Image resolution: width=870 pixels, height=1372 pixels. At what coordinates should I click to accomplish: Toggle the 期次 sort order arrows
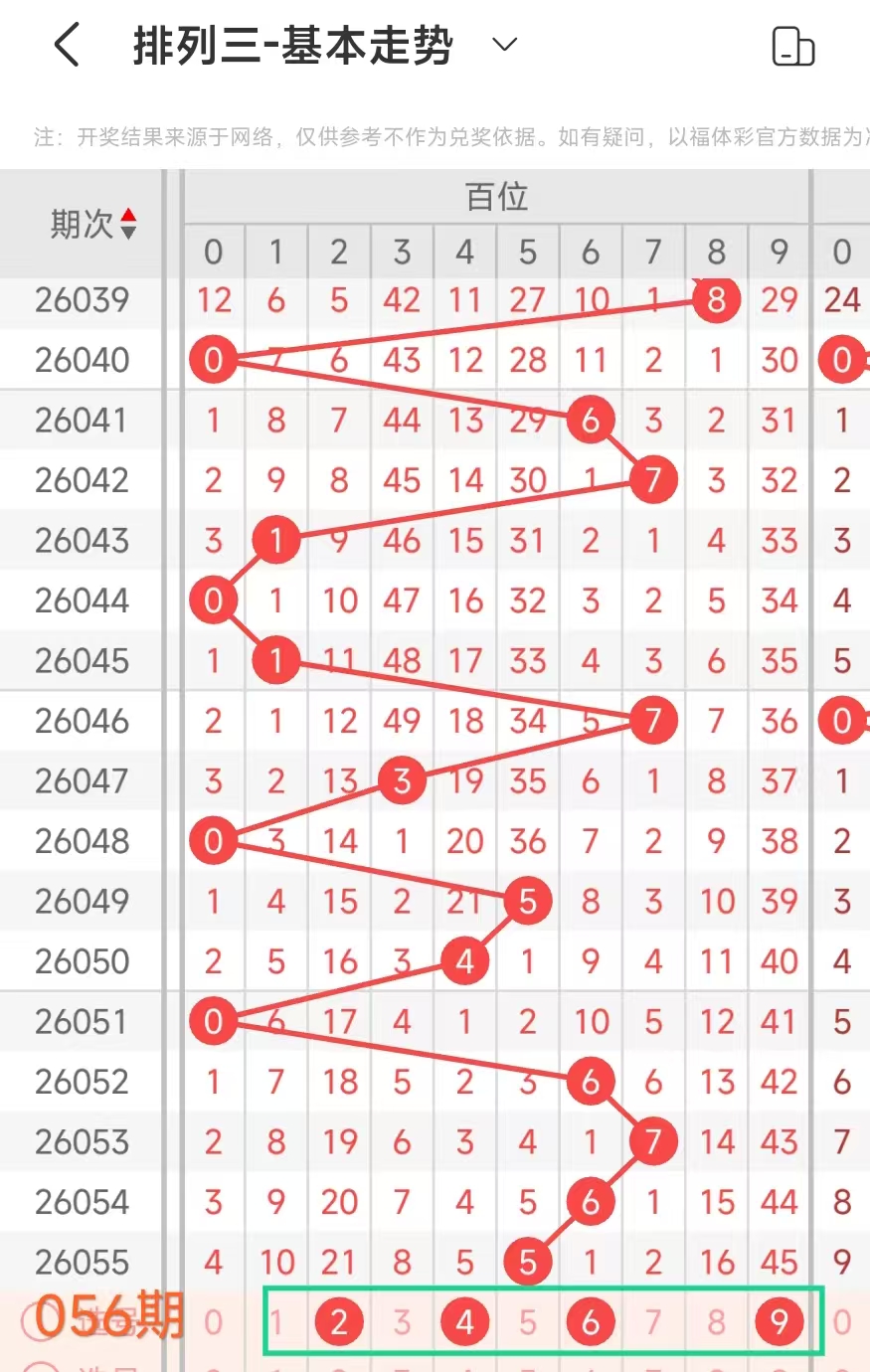pyautogui.click(x=128, y=224)
